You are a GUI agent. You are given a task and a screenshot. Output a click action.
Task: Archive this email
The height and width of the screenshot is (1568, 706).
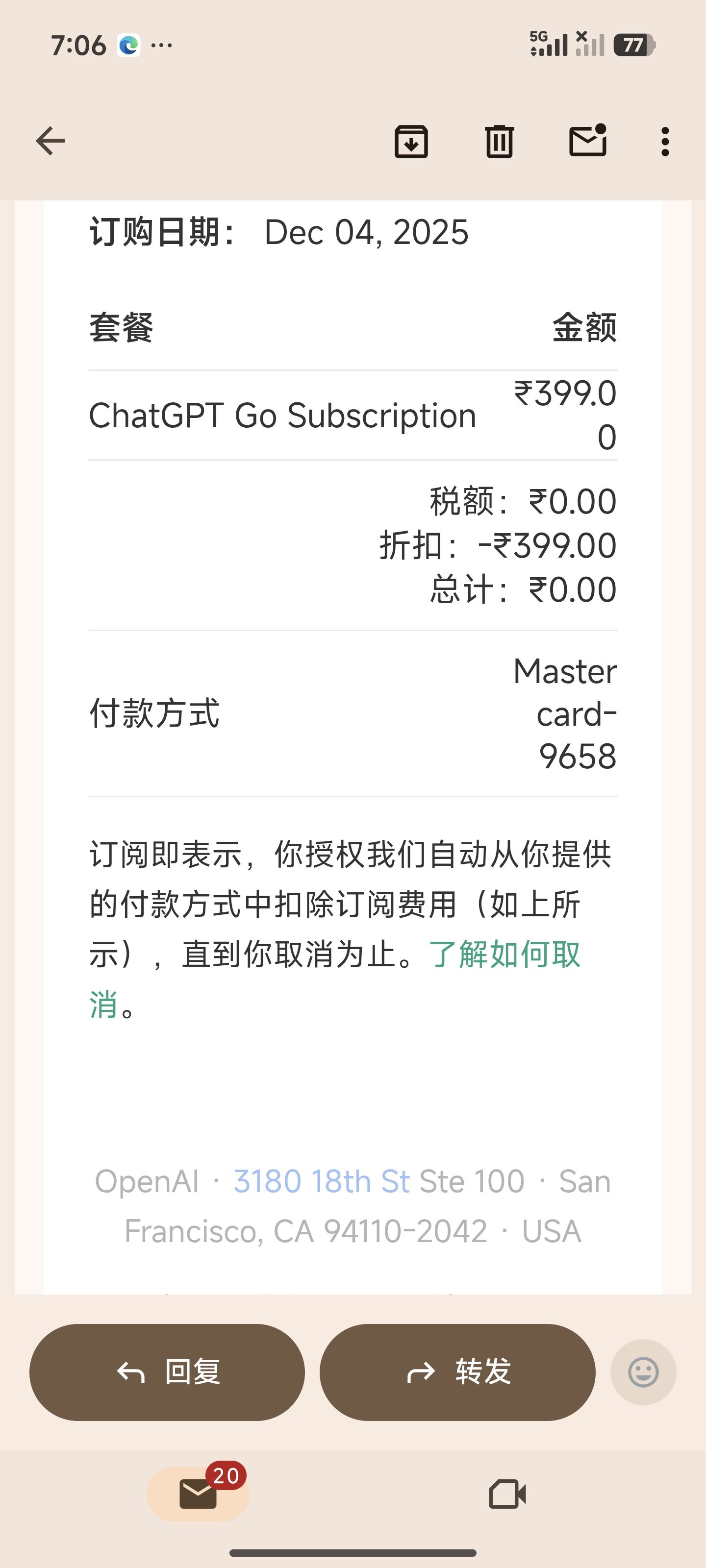point(411,141)
